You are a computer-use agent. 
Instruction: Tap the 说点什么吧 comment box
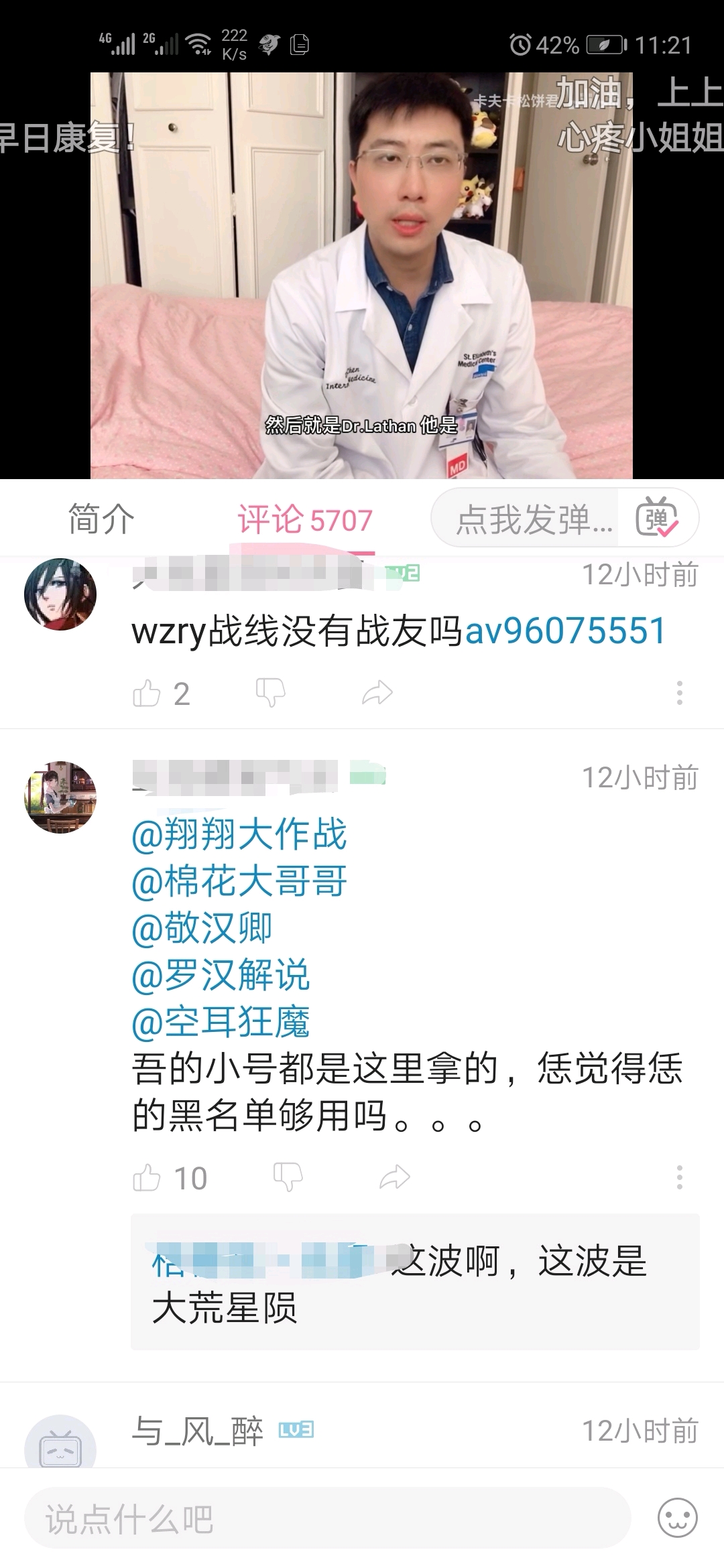[x=327, y=1519]
